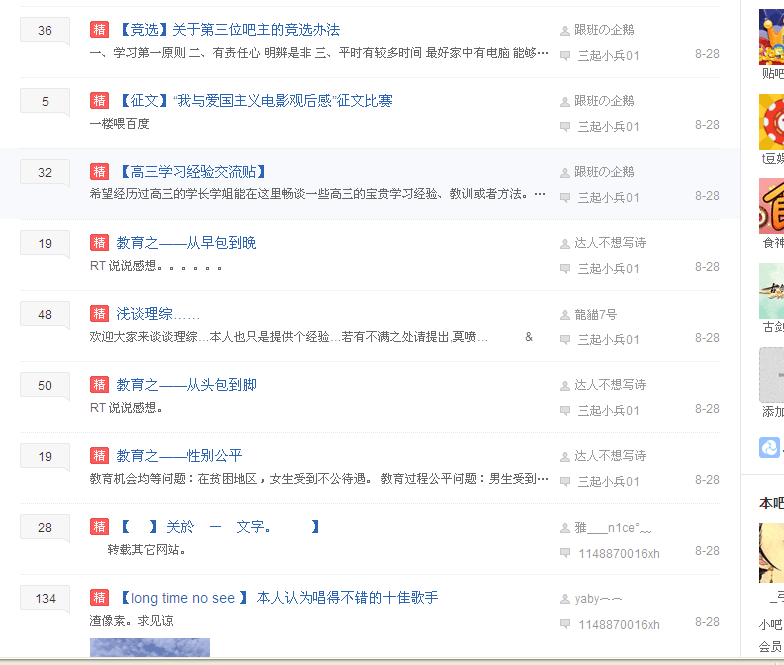
Task: Open the image thumbnail under 渣像素。求见谅
Action: (150, 648)
